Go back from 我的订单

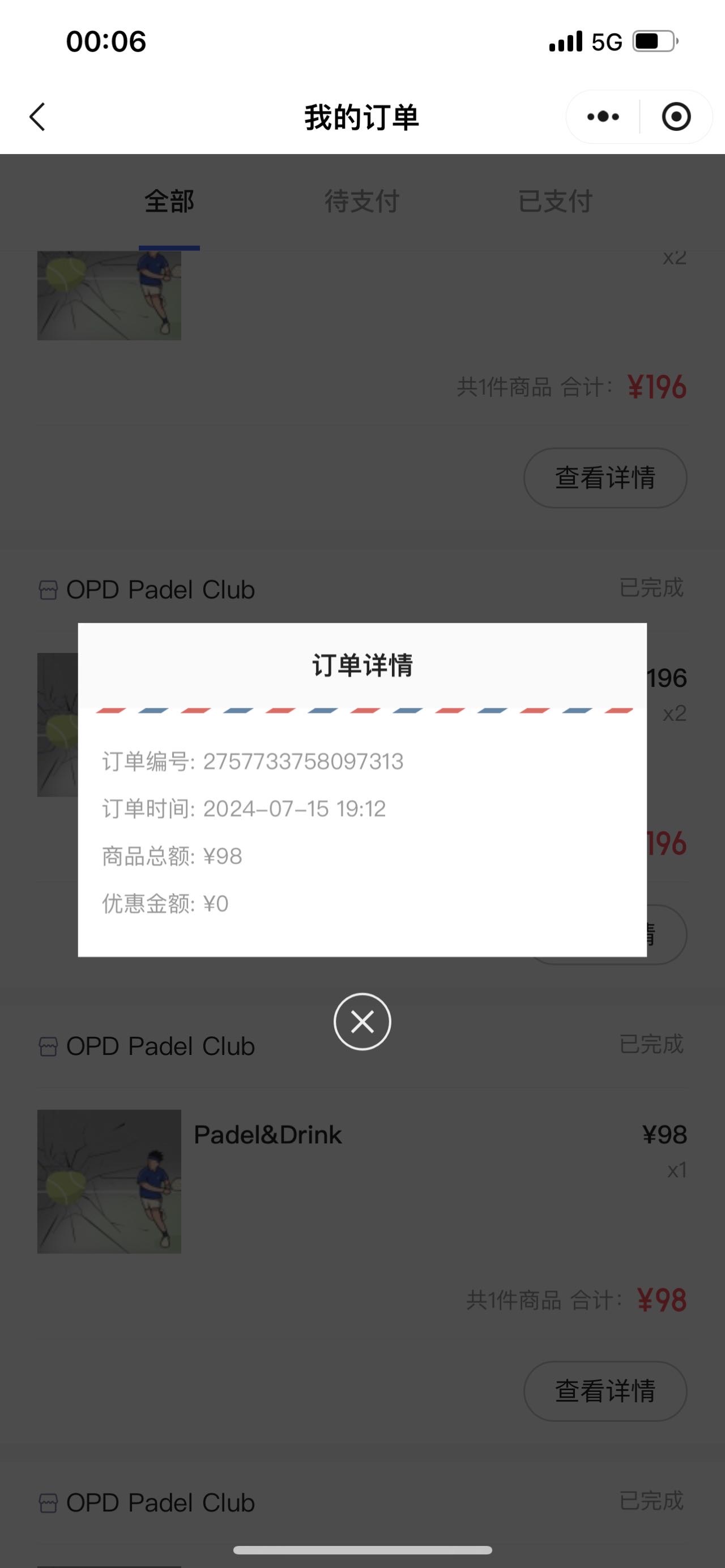point(38,117)
